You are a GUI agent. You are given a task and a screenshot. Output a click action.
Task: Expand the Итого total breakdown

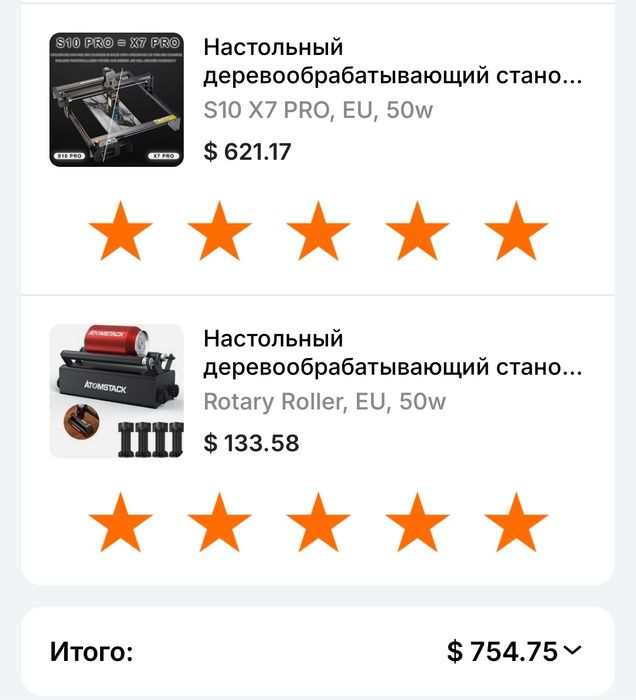point(571,651)
